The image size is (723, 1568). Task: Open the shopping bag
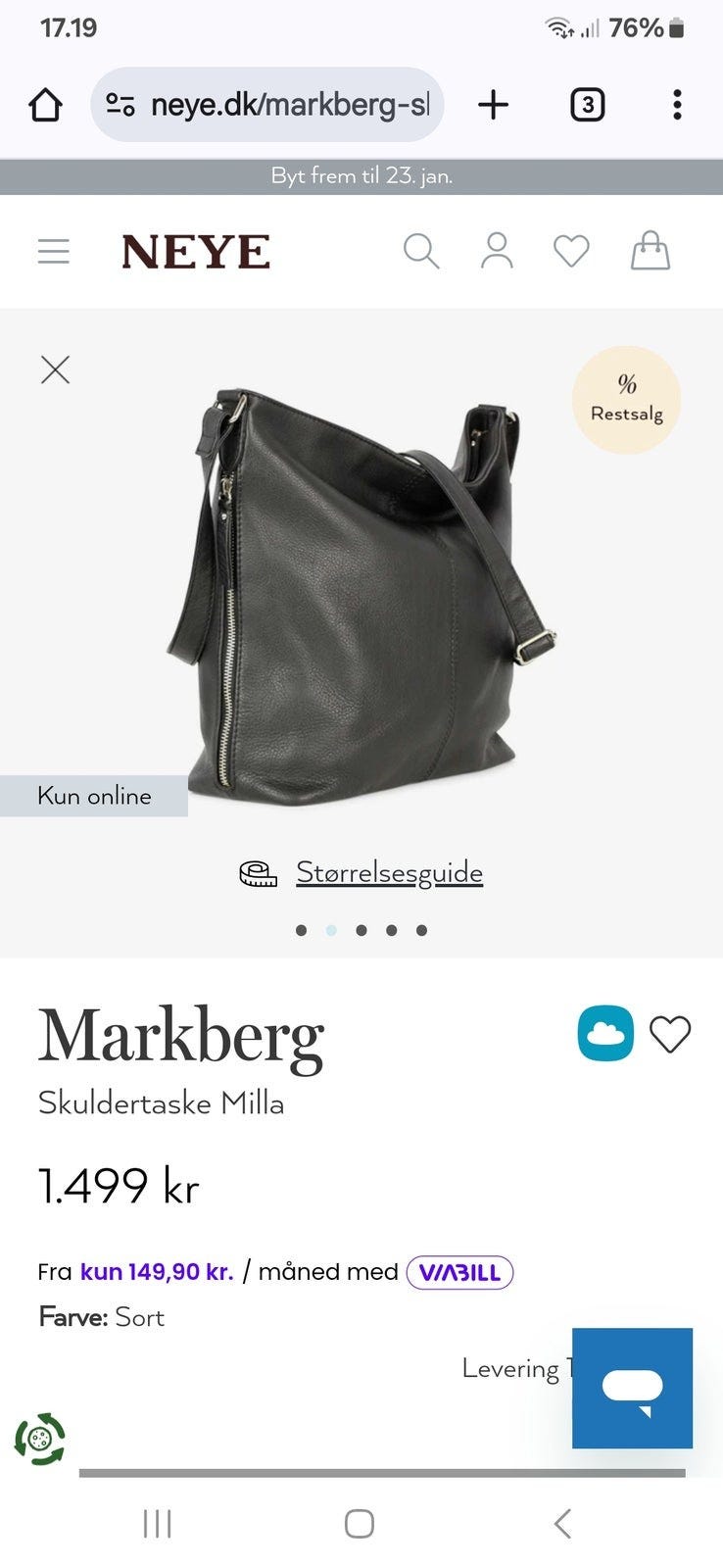click(x=650, y=251)
